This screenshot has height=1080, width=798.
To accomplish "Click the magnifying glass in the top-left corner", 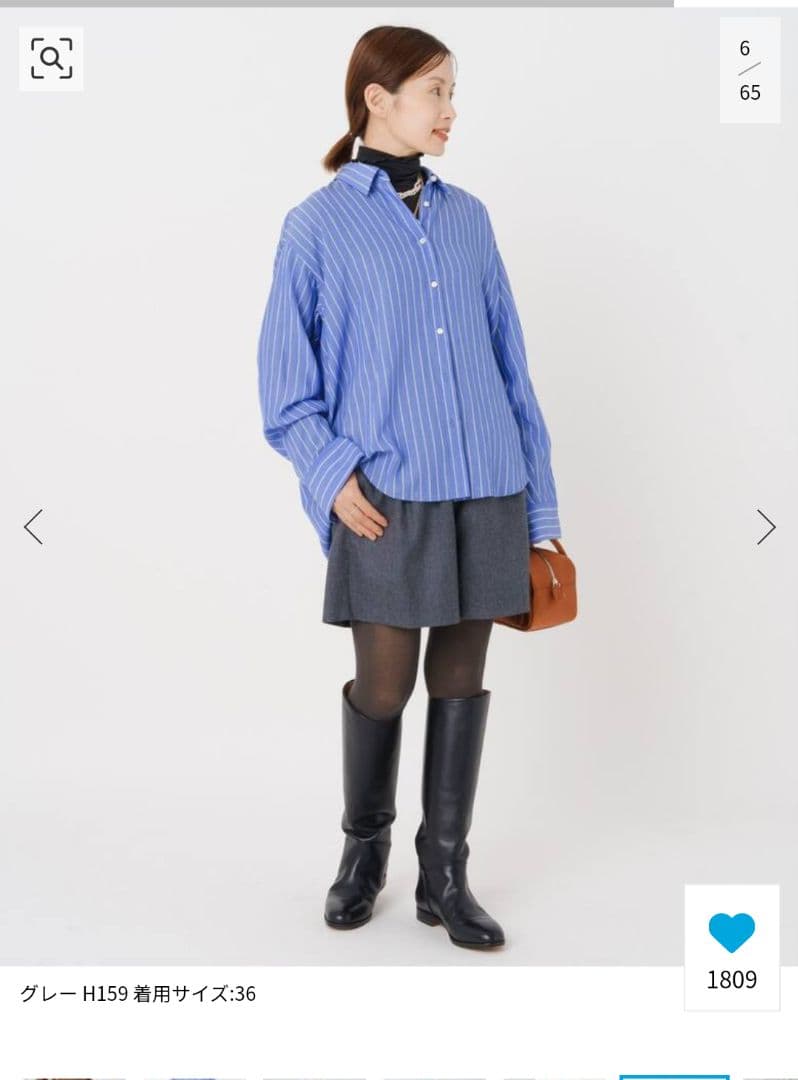I will [50, 57].
